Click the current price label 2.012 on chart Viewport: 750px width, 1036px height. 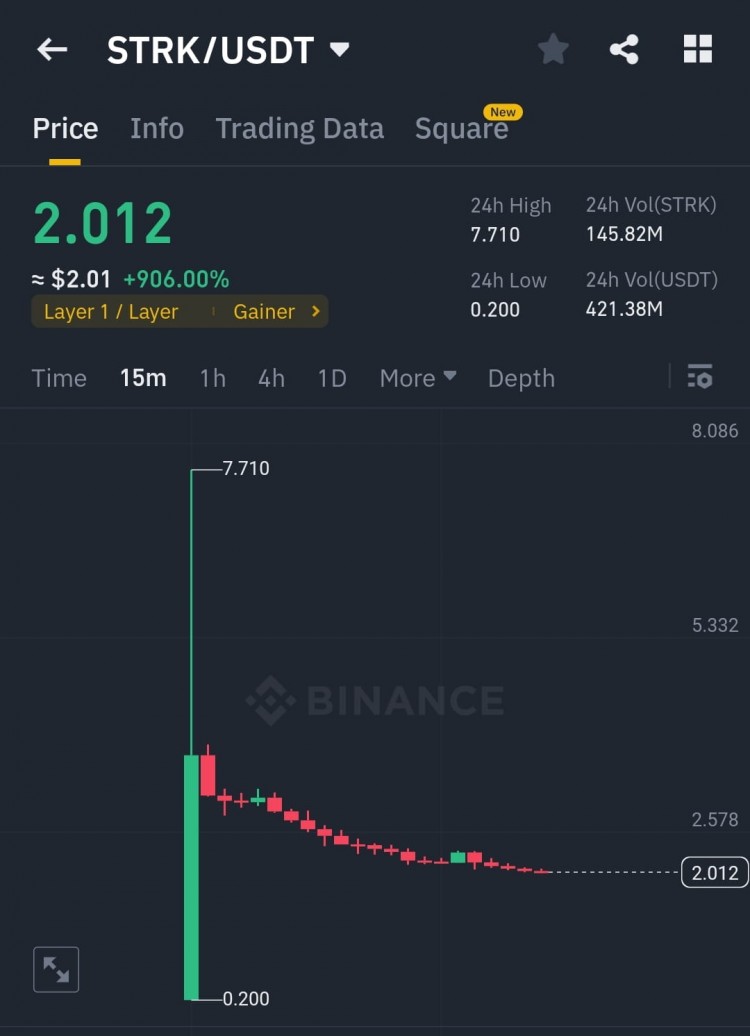click(714, 872)
